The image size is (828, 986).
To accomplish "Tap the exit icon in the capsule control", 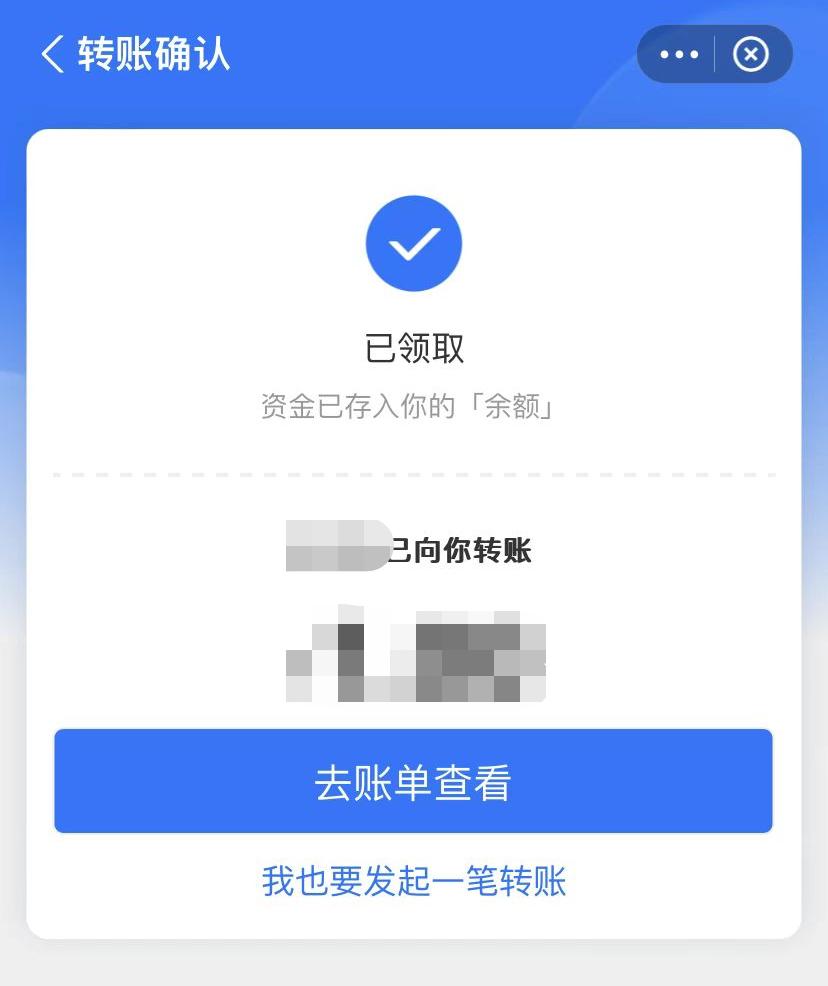I will [751, 55].
